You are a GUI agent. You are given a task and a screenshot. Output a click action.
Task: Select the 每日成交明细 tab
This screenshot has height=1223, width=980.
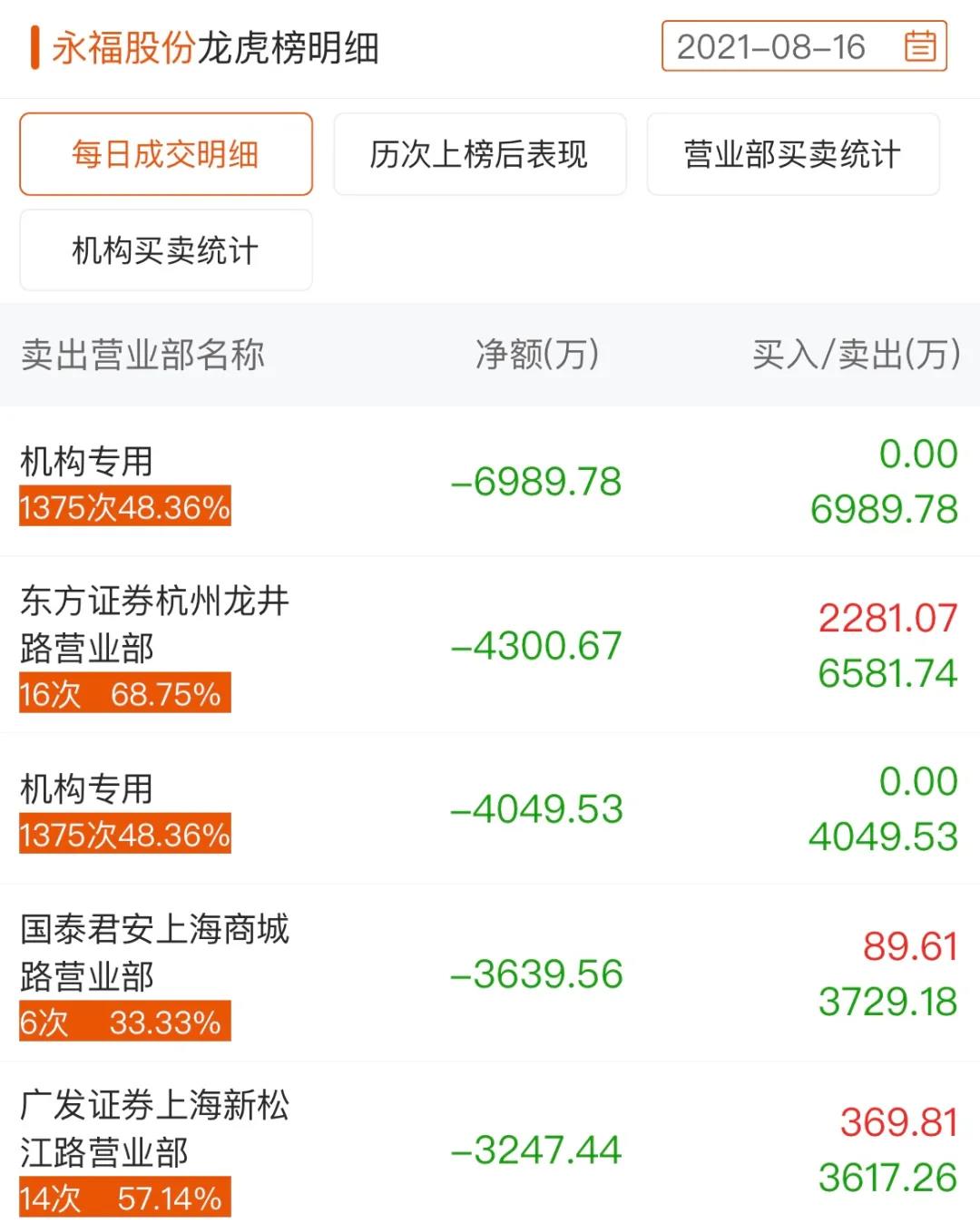[x=166, y=154]
